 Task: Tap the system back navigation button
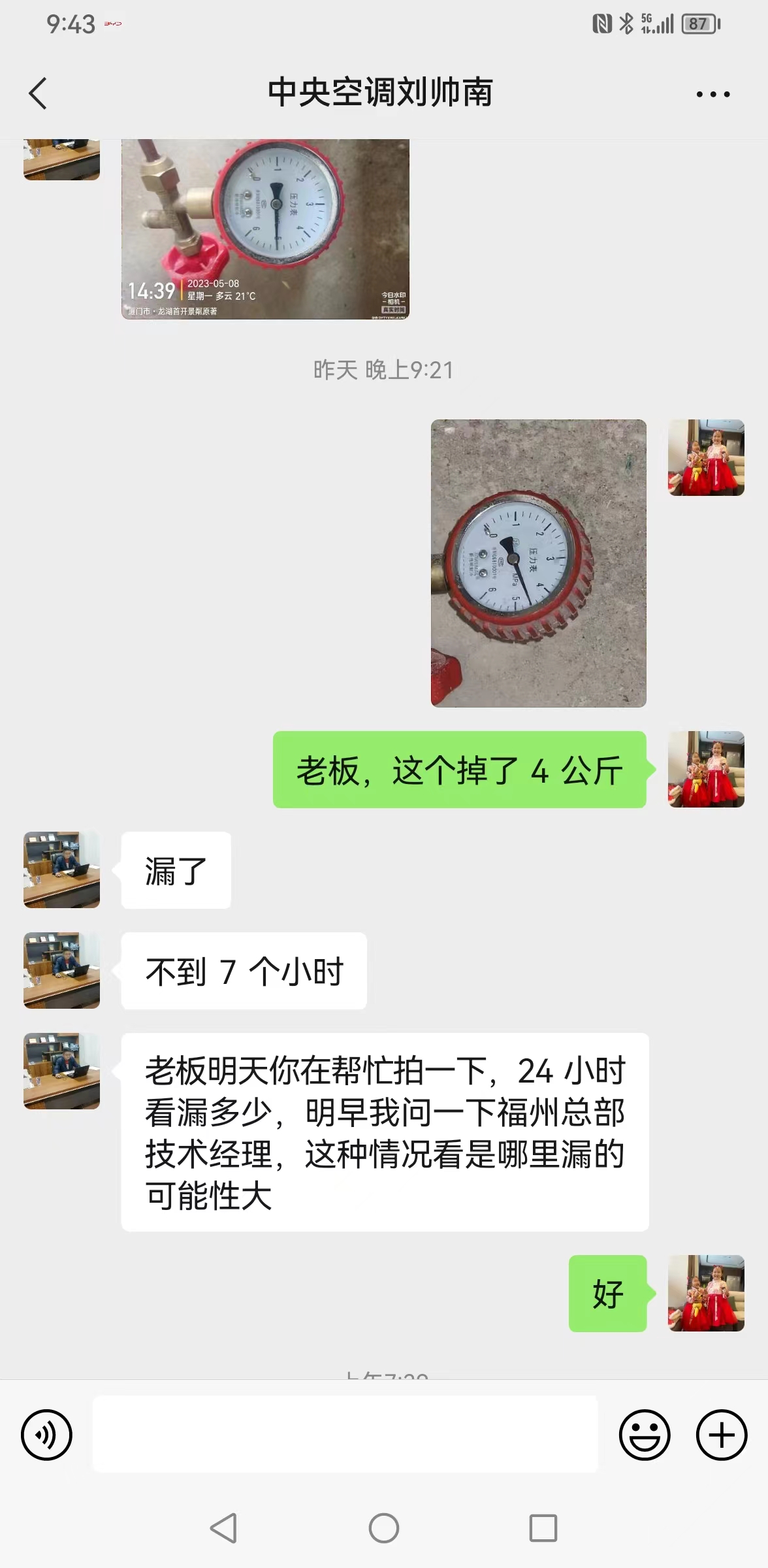(223, 1528)
